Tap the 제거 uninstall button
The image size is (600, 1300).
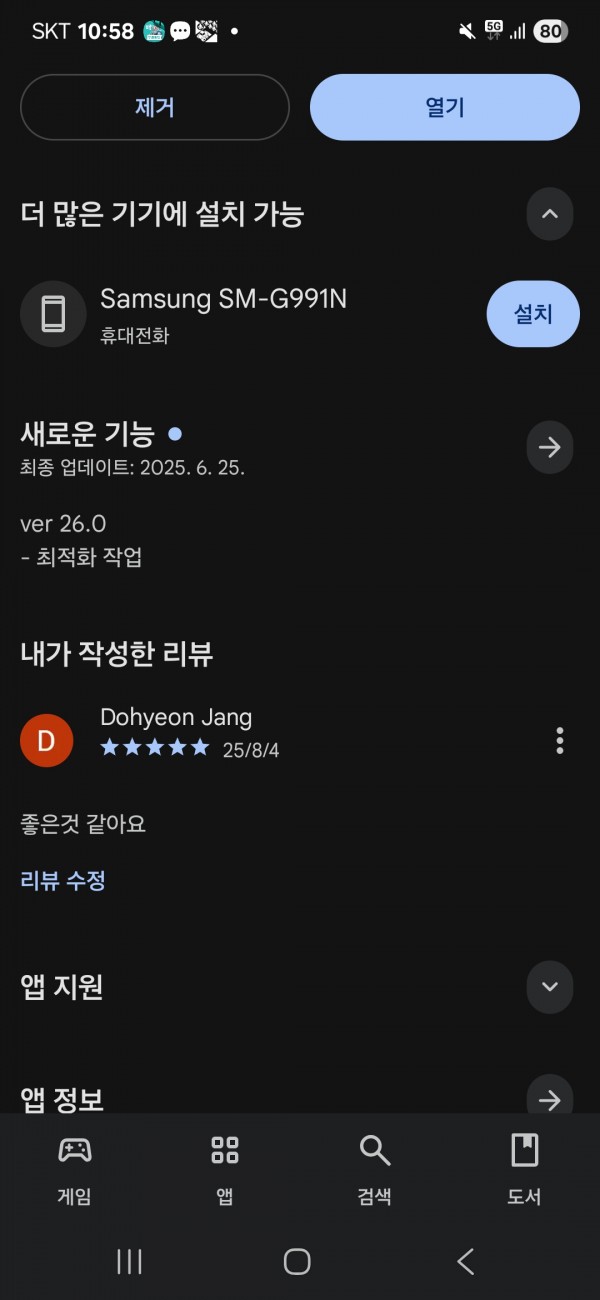click(x=155, y=107)
